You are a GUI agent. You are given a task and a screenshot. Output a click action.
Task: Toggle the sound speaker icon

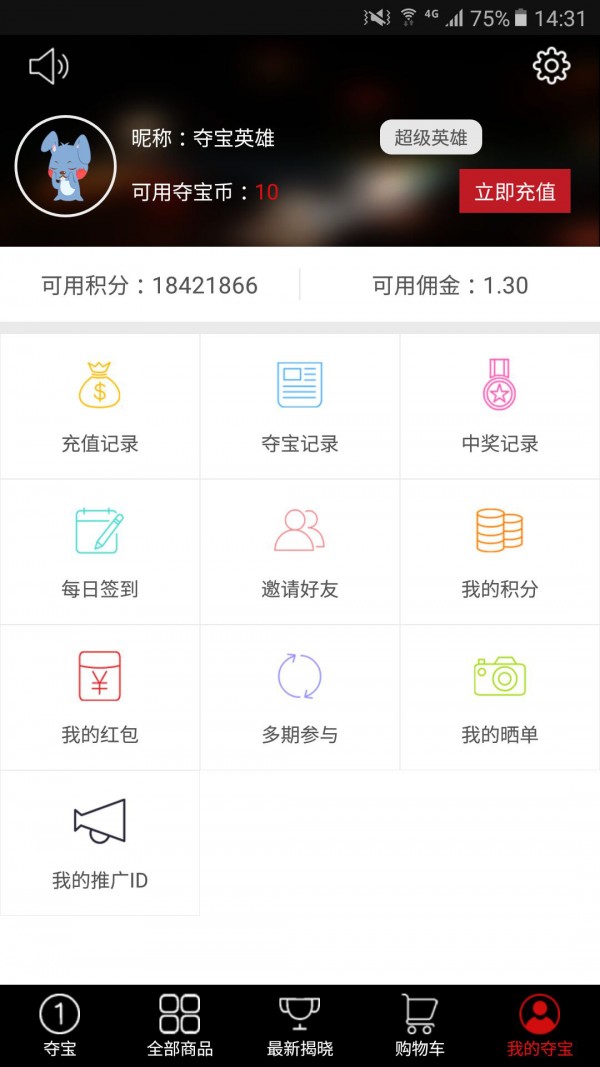tap(48, 67)
